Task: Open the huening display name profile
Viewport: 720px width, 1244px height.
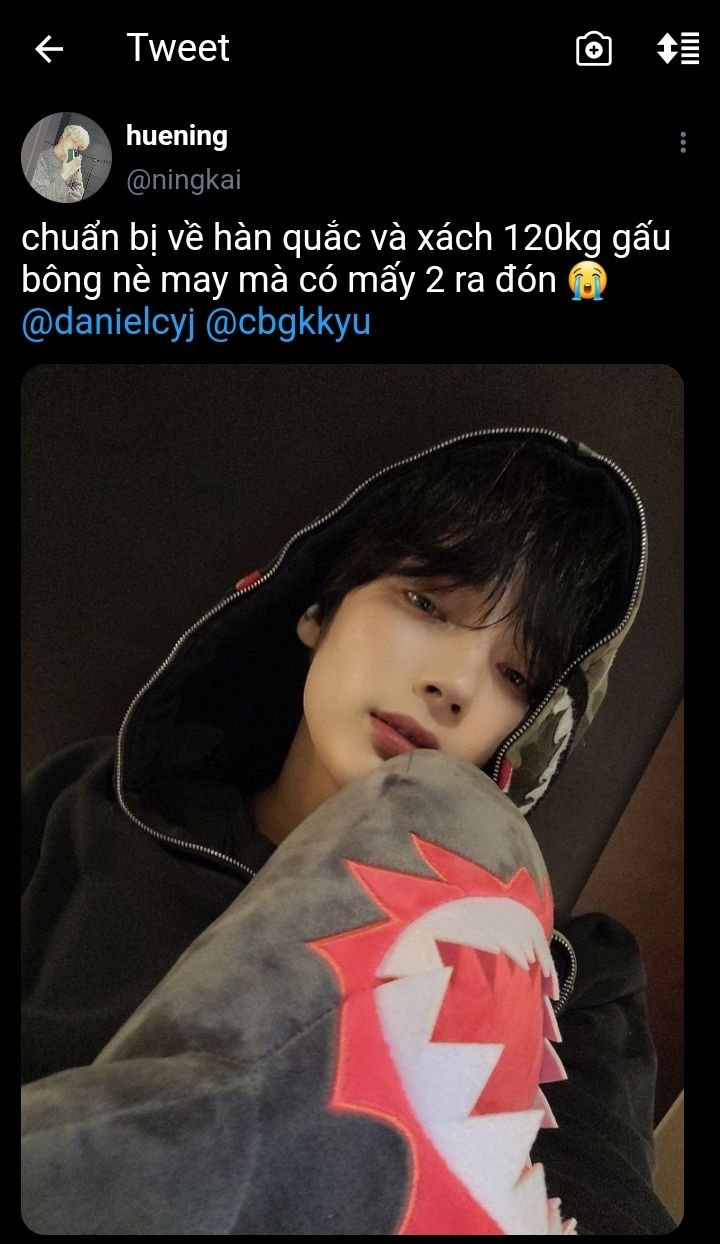Action: pos(176,136)
